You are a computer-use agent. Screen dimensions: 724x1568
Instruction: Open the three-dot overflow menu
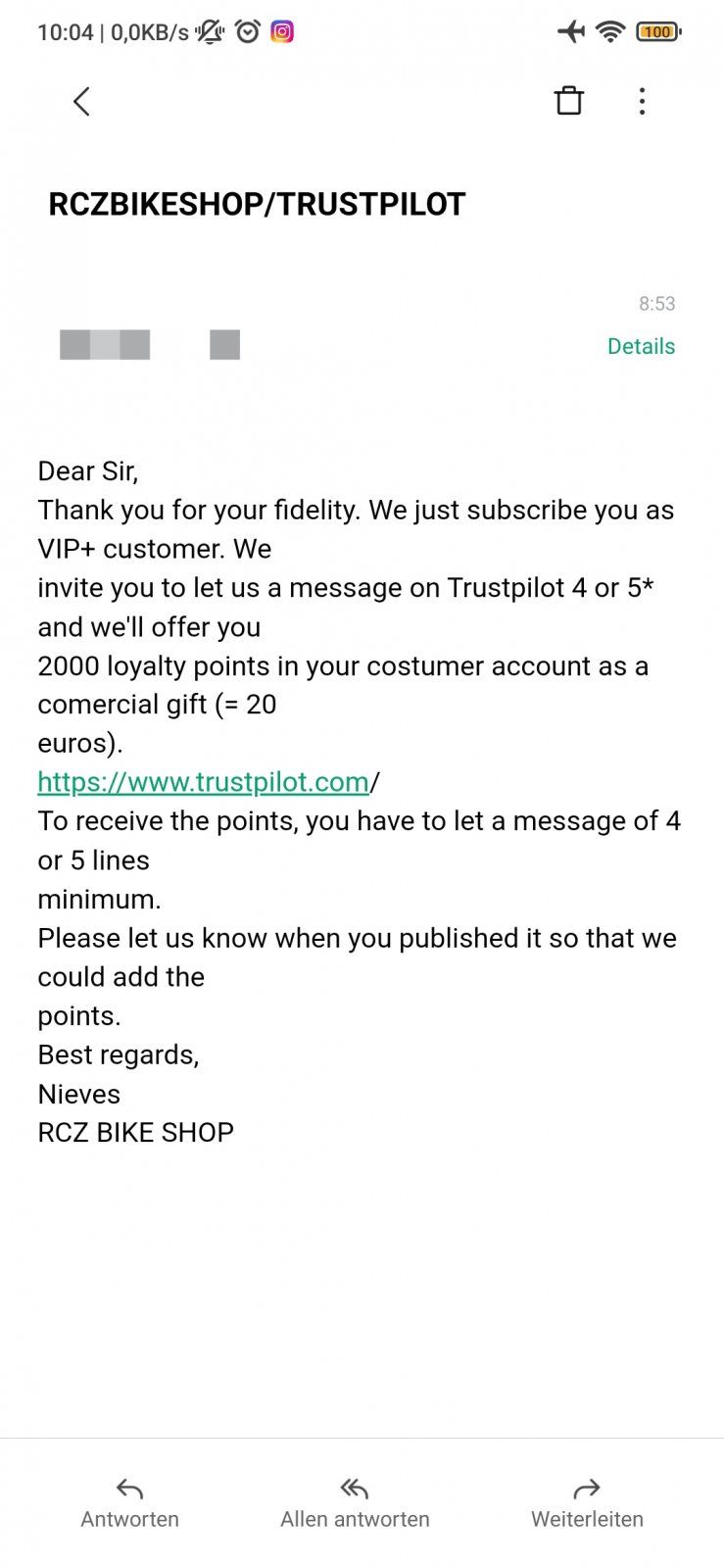(642, 101)
